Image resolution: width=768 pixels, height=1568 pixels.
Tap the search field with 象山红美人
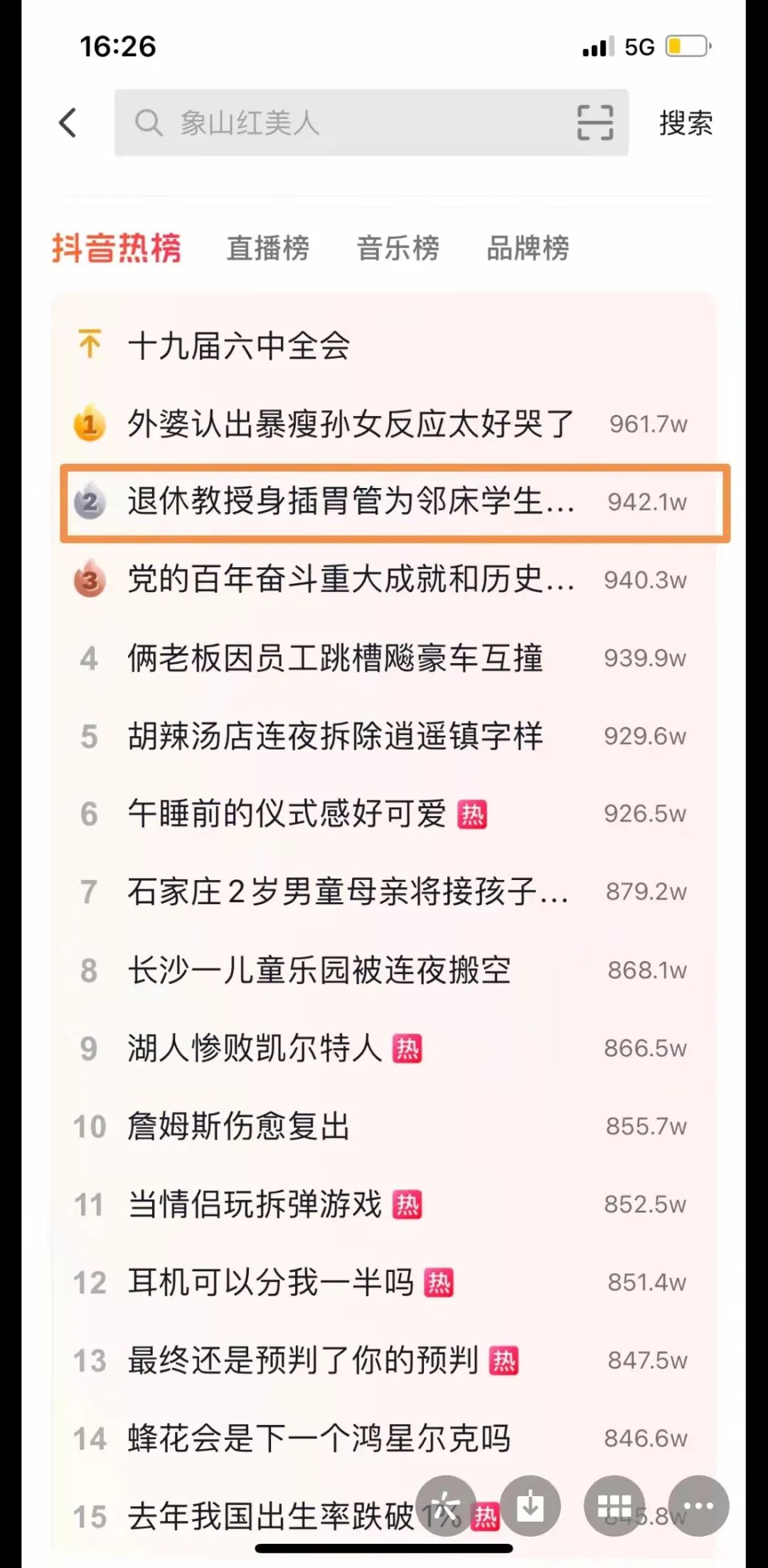(341, 123)
